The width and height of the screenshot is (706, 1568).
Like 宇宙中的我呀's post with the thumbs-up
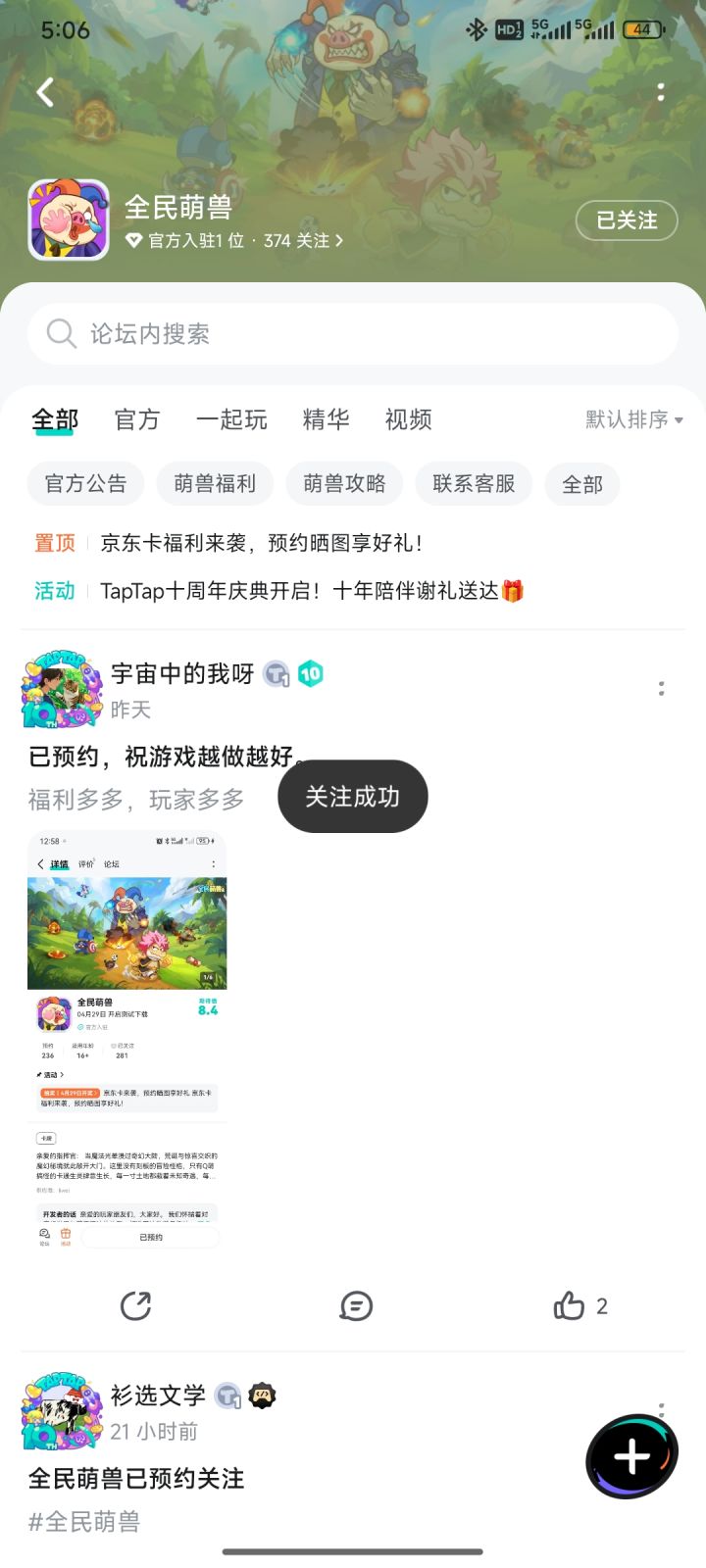pyautogui.click(x=570, y=1305)
